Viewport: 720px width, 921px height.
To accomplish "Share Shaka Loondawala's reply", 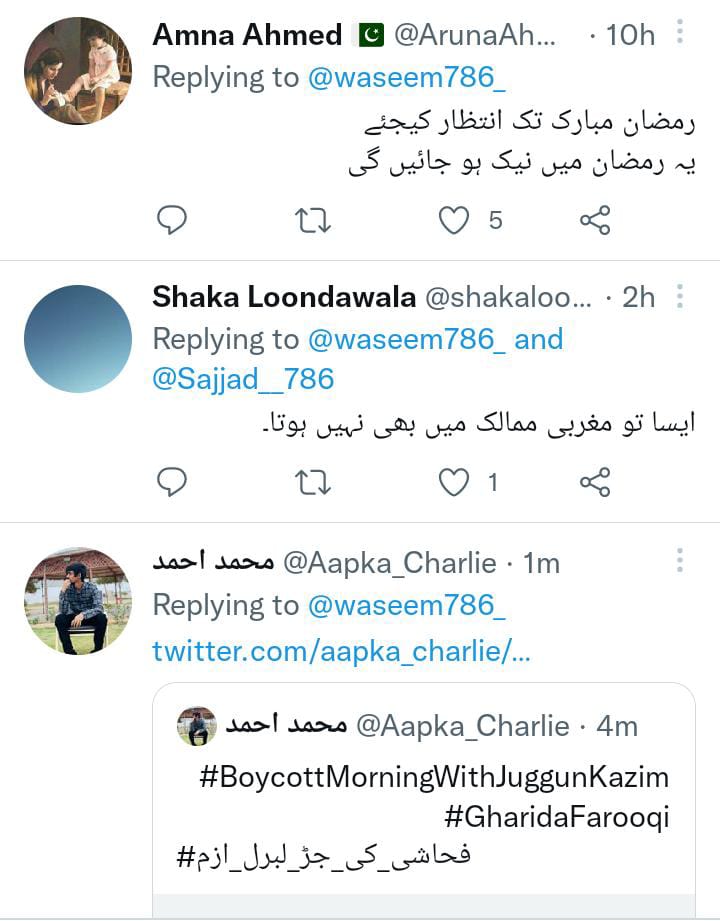I will click(595, 483).
